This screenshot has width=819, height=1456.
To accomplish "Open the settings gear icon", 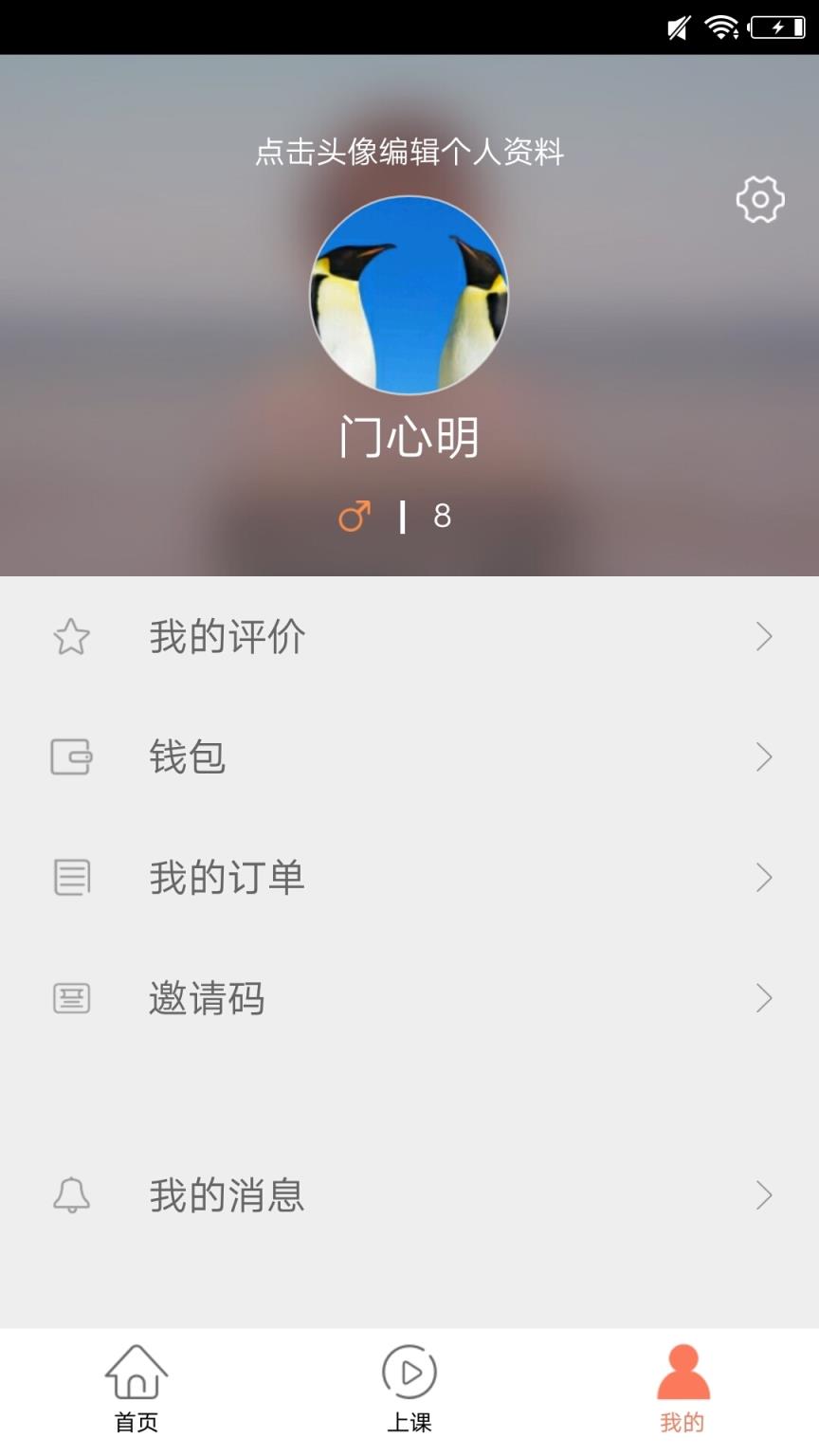I will pos(759,198).
